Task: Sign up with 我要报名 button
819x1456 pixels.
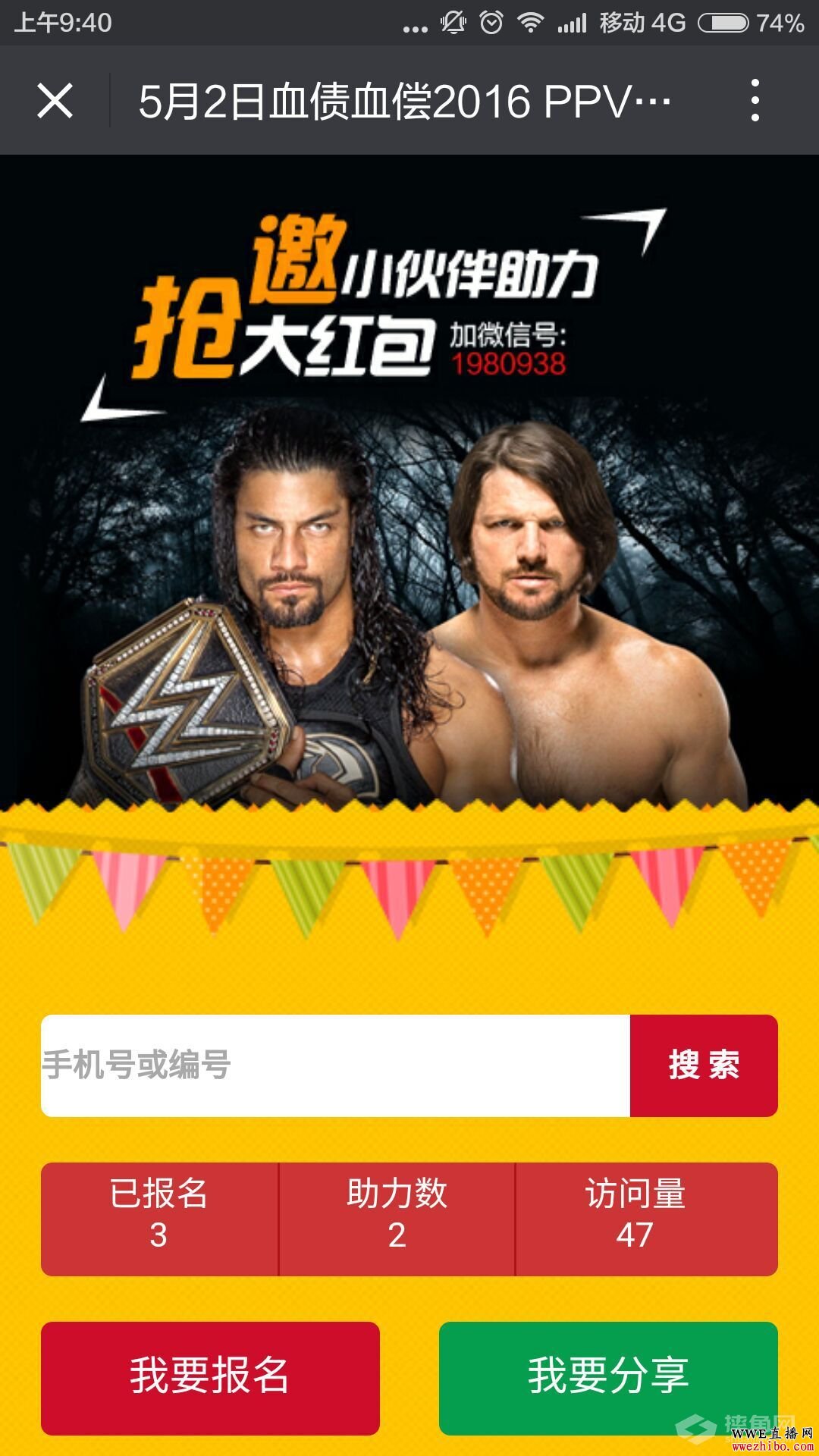Action: tap(210, 1376)
